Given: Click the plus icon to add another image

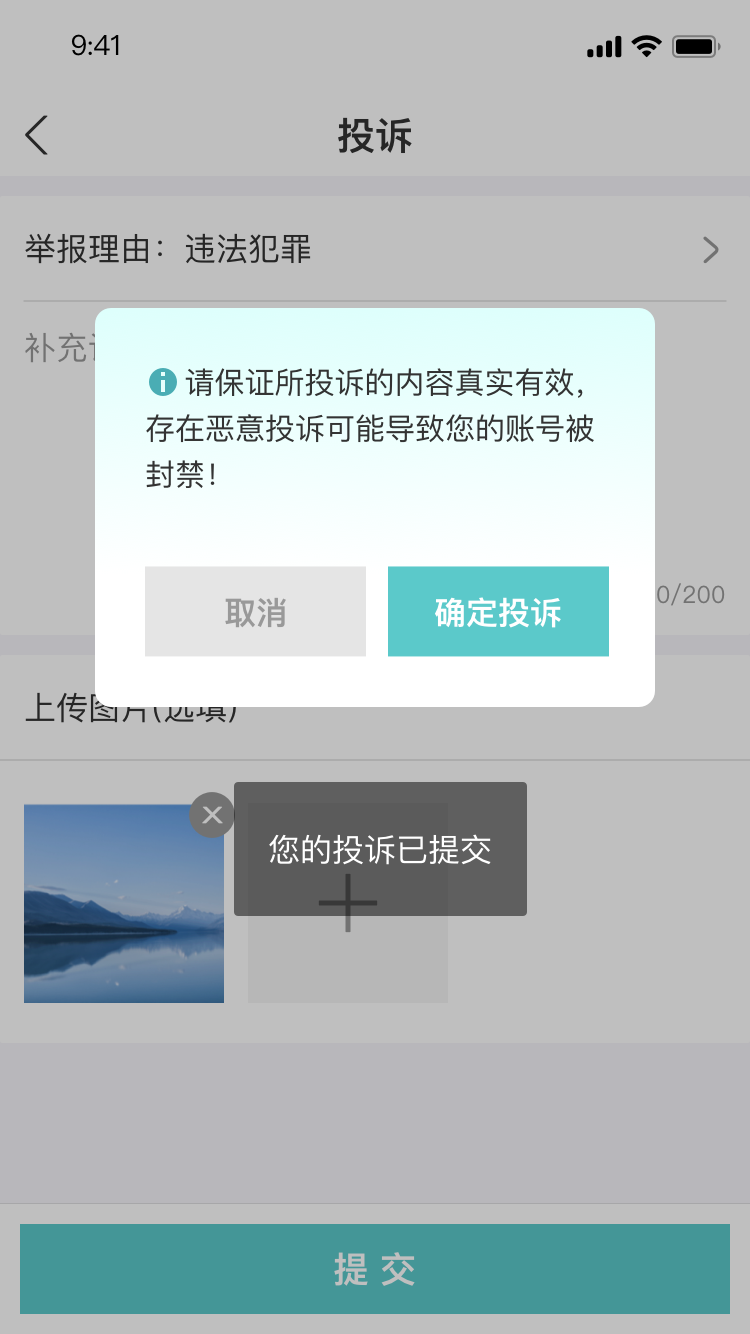Looking at the screenshot, I should pos(347,901).
